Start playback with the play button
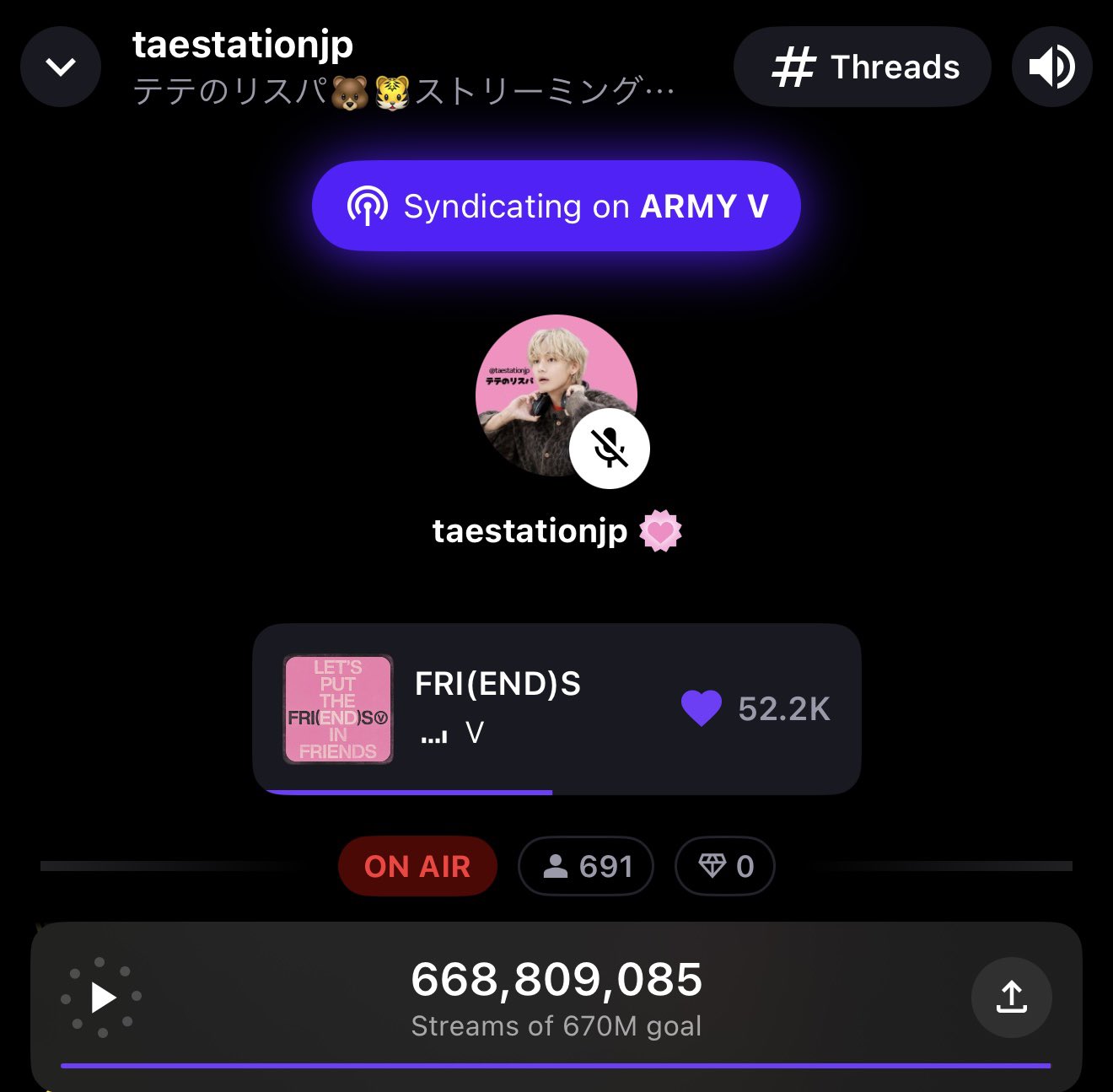1113x1092 pixels. (102, 998)
